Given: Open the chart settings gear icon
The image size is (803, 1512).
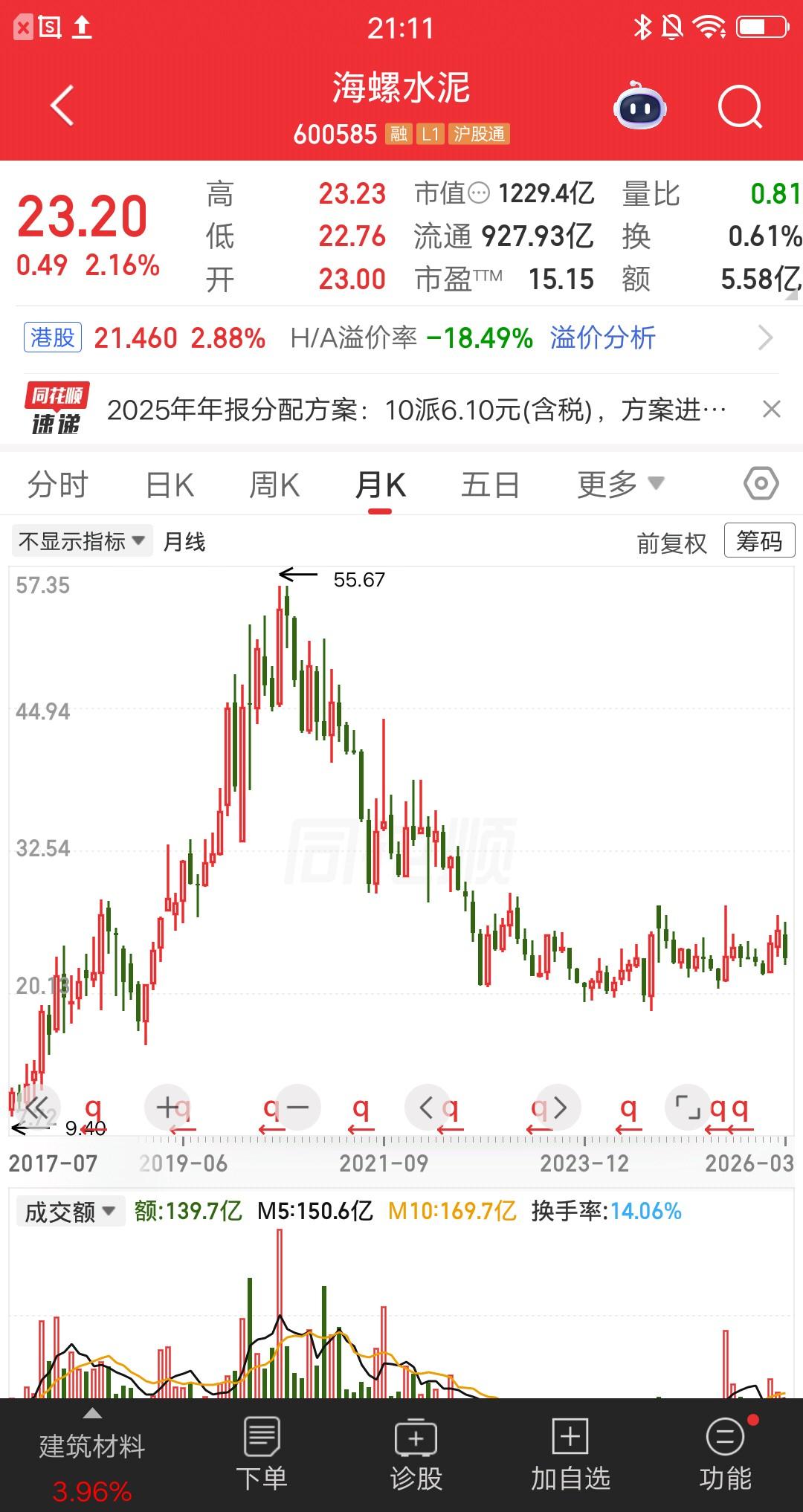Looking at the screenshot, I should tap(760, 483).
